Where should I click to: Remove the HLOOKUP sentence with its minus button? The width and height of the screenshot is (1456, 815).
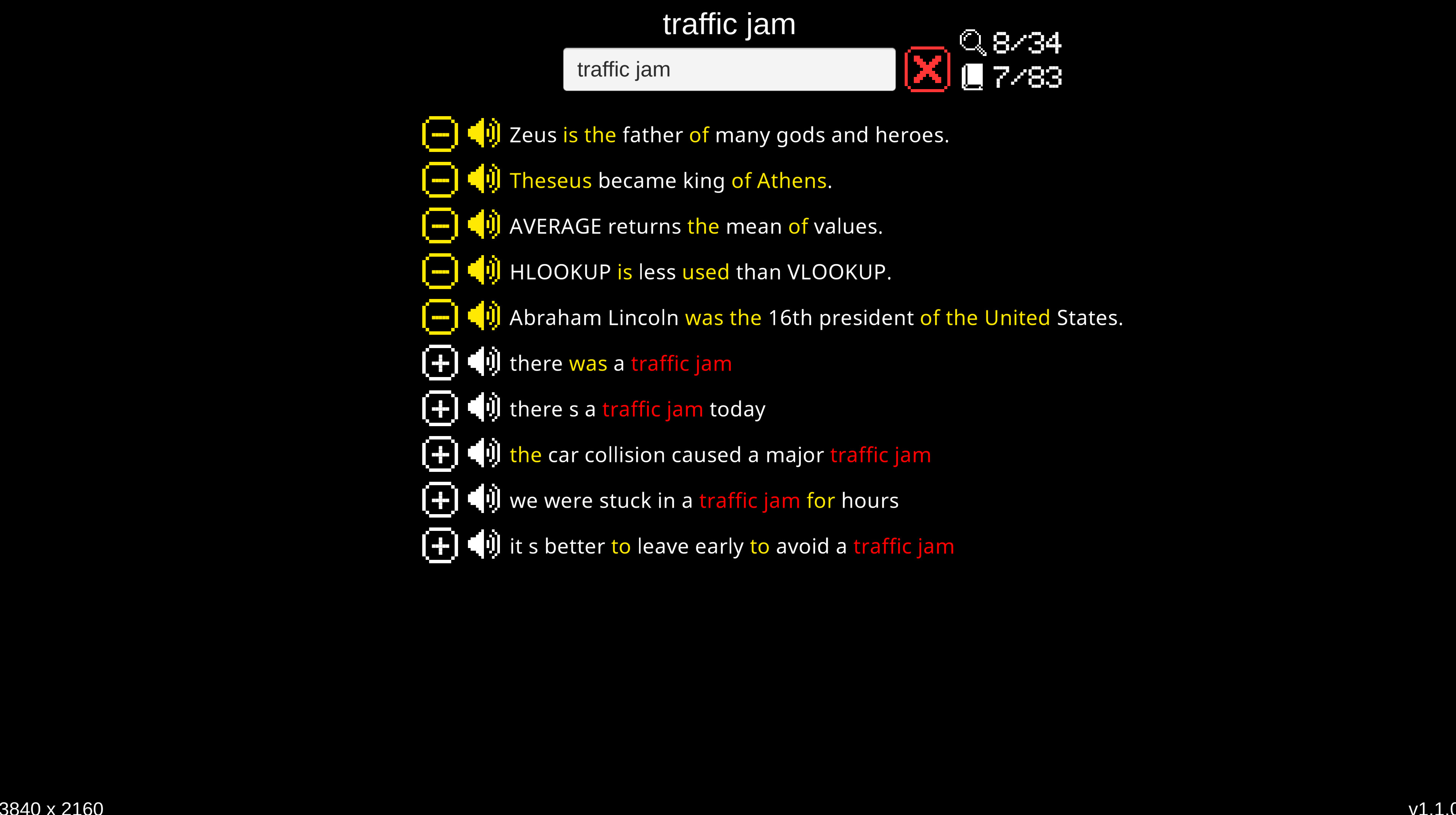pos(440,272)
